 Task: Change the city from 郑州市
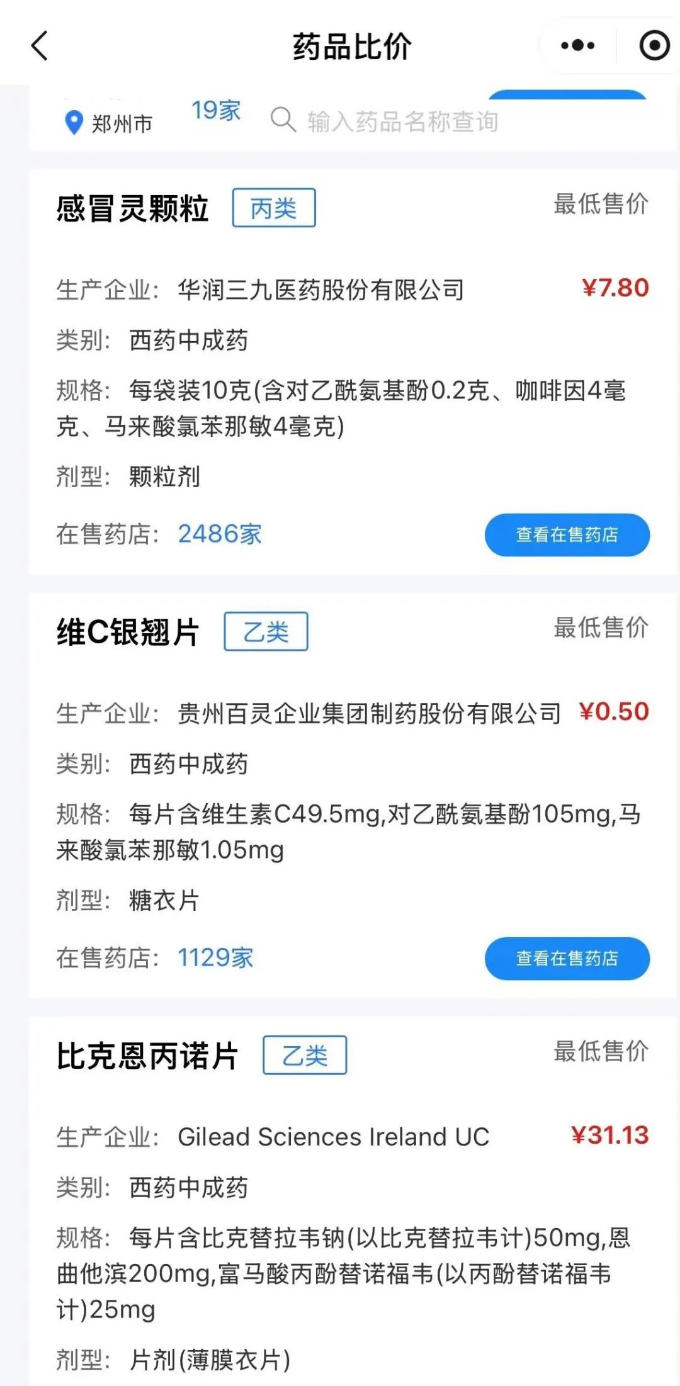pos(109,123)
